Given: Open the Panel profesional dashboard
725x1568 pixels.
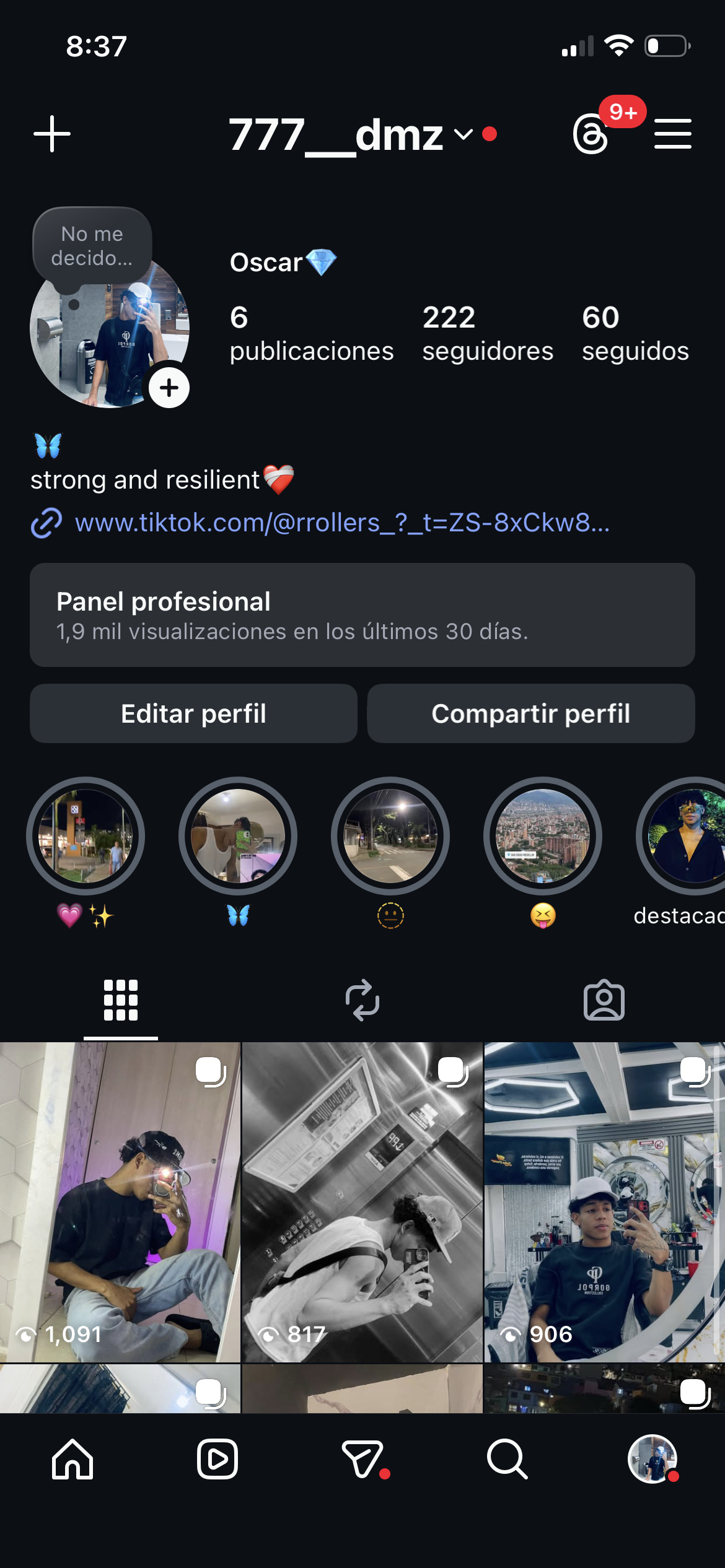Looking at the screenshot, I should 362,615.
